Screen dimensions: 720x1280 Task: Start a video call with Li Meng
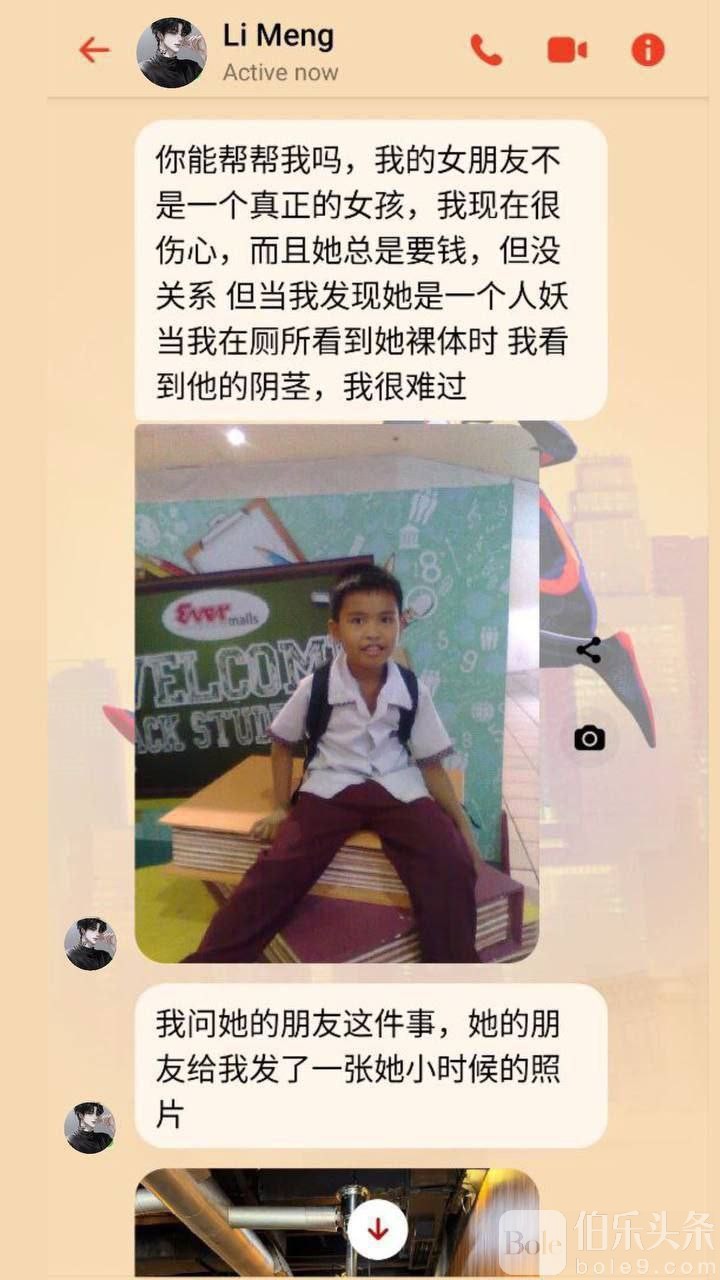point(567,50)
